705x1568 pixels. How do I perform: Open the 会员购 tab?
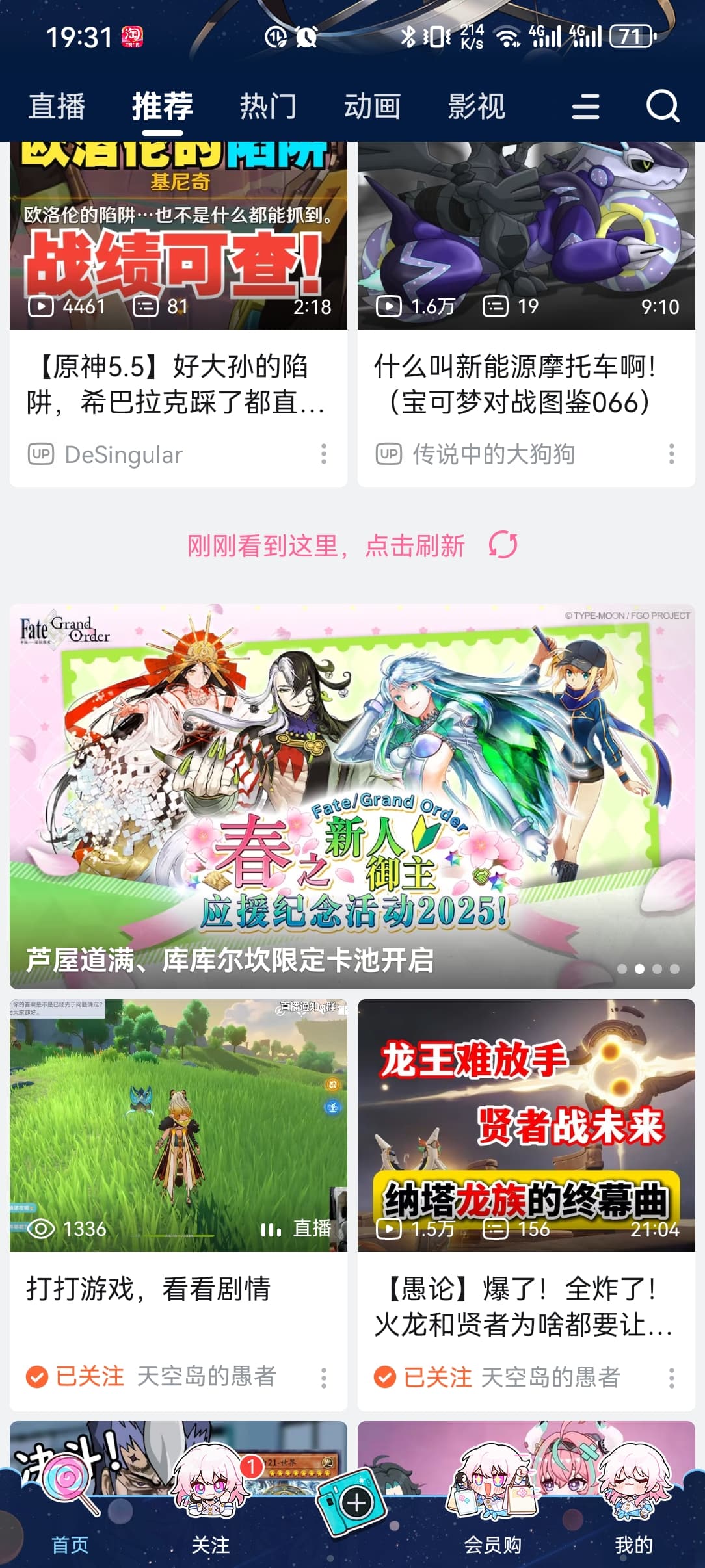click(492, 1521)
